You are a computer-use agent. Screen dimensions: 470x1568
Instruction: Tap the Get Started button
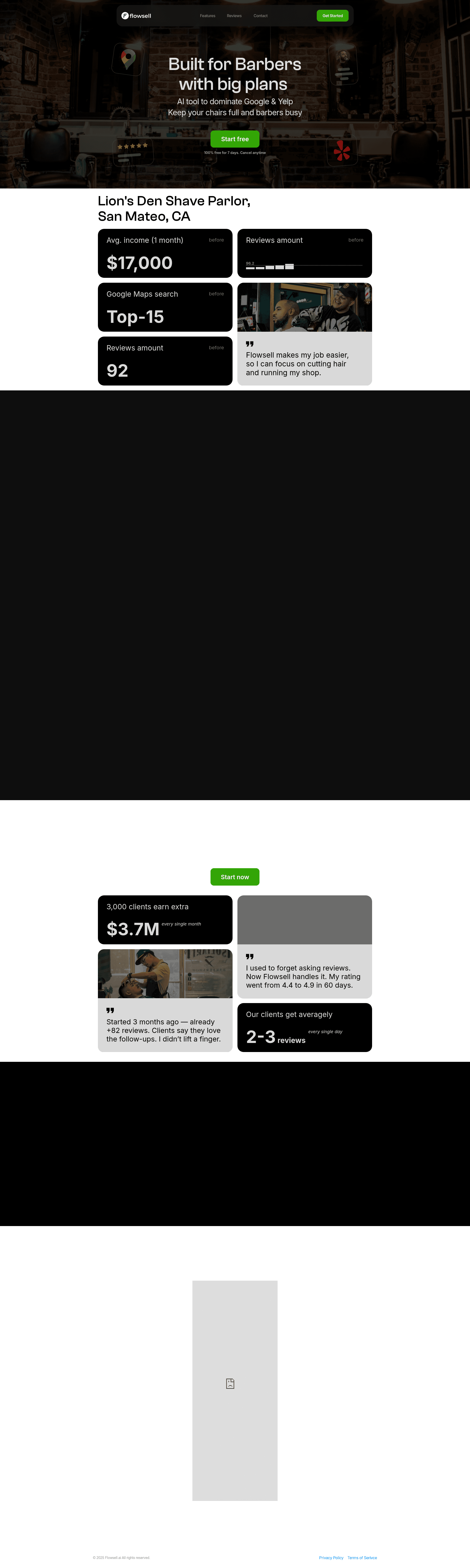tap(332, 16)
